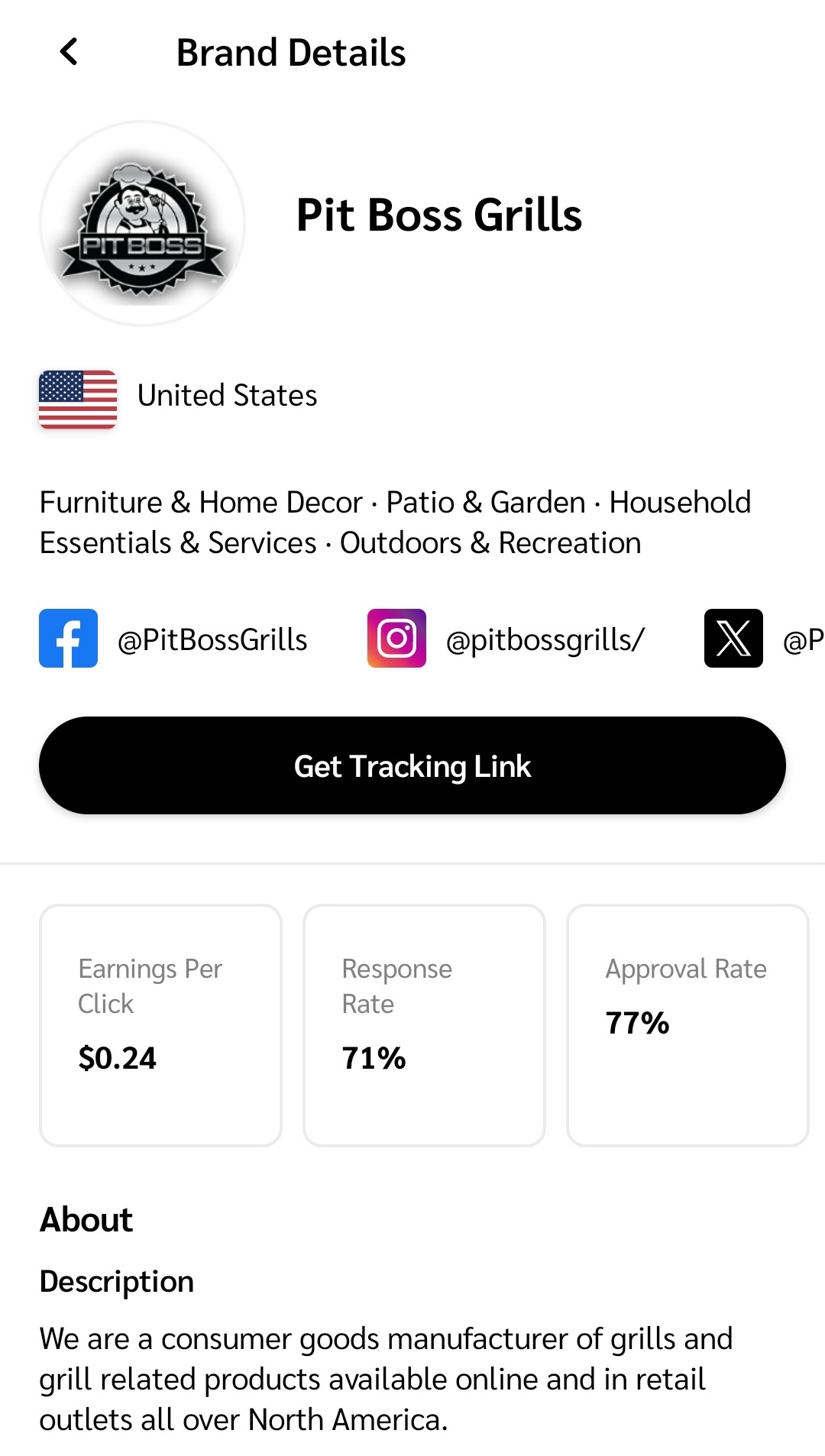Open the brand's X (Twitter) profile

(x=735, y=639)
